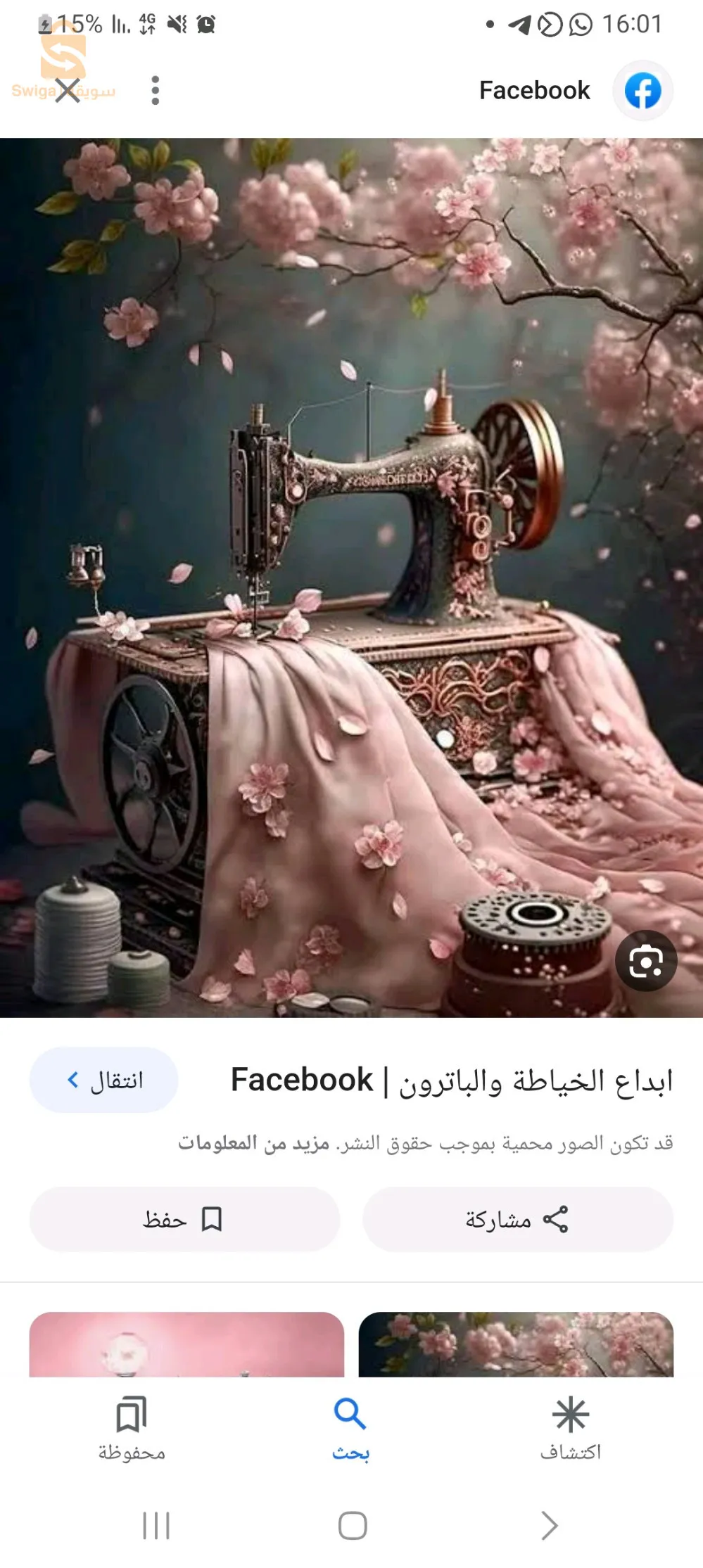Tap the Facebook source icon
Image resolution: width=703 pixels, height=1568 pixels.
(642, 91)
